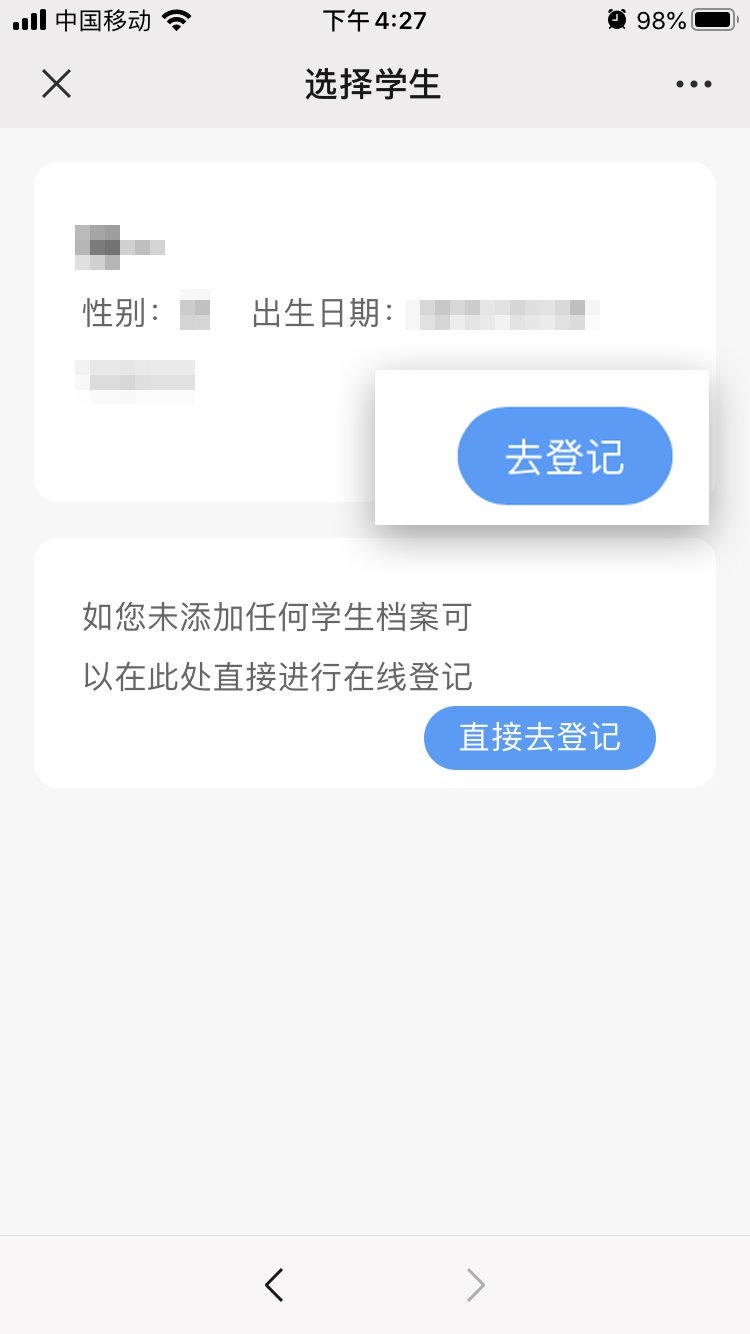This screenshot has height=1334, width=750.
Task: Tap the 去登记 button
Action: (x=564, y=456)
